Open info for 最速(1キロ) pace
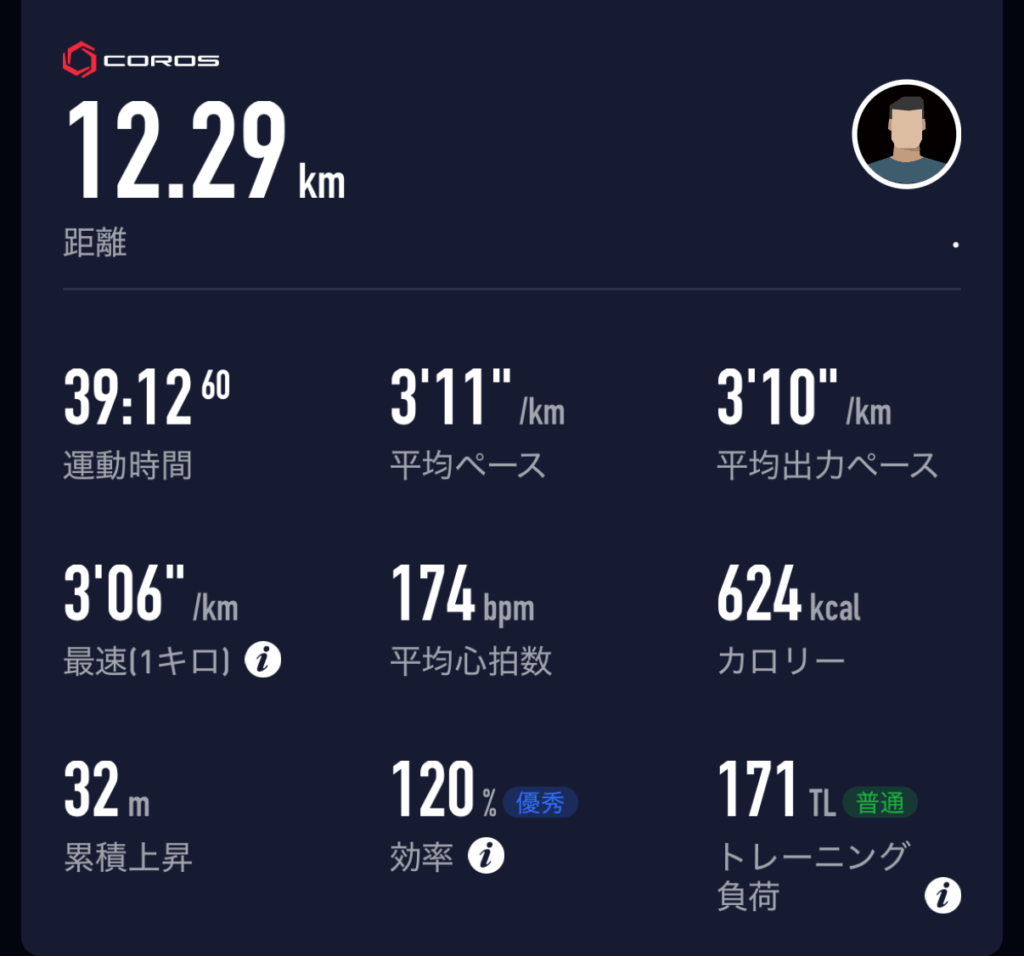This screenshot has height=956, width=1024. tap(263, 661)
